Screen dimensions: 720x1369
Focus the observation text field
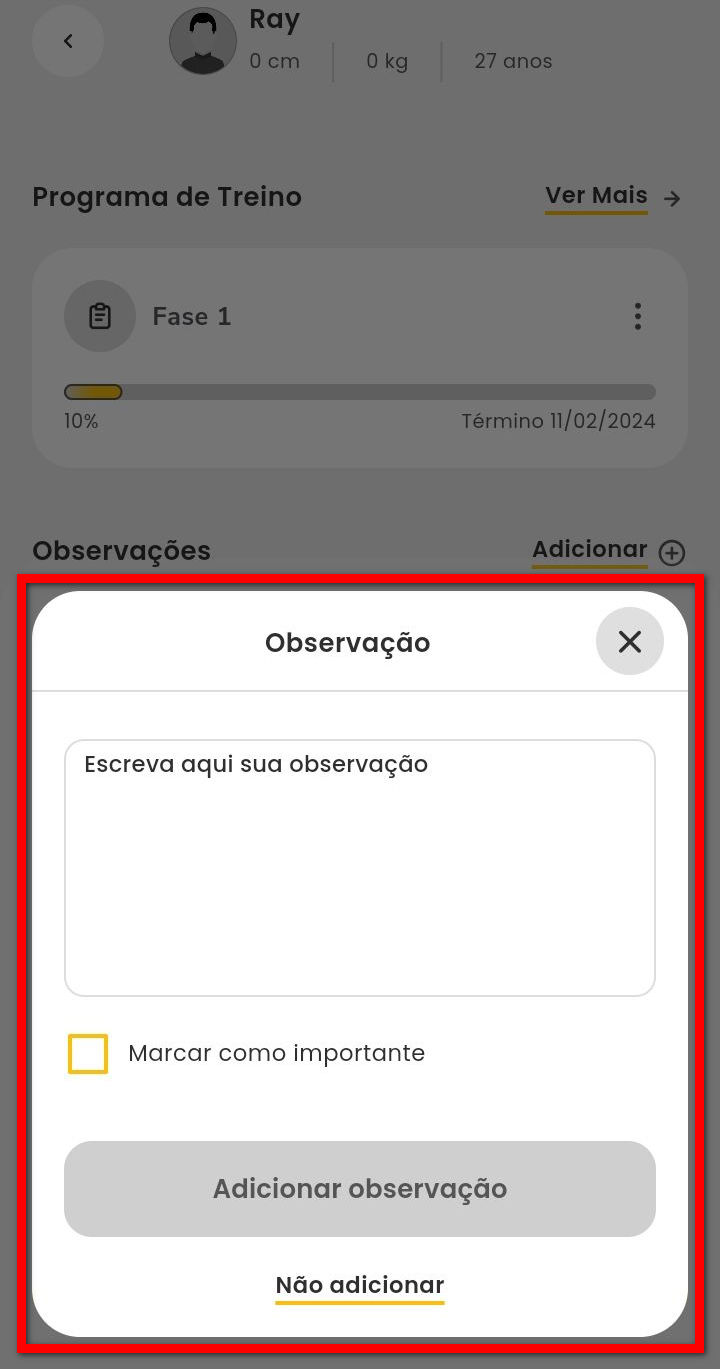click(x=360, y=867)
